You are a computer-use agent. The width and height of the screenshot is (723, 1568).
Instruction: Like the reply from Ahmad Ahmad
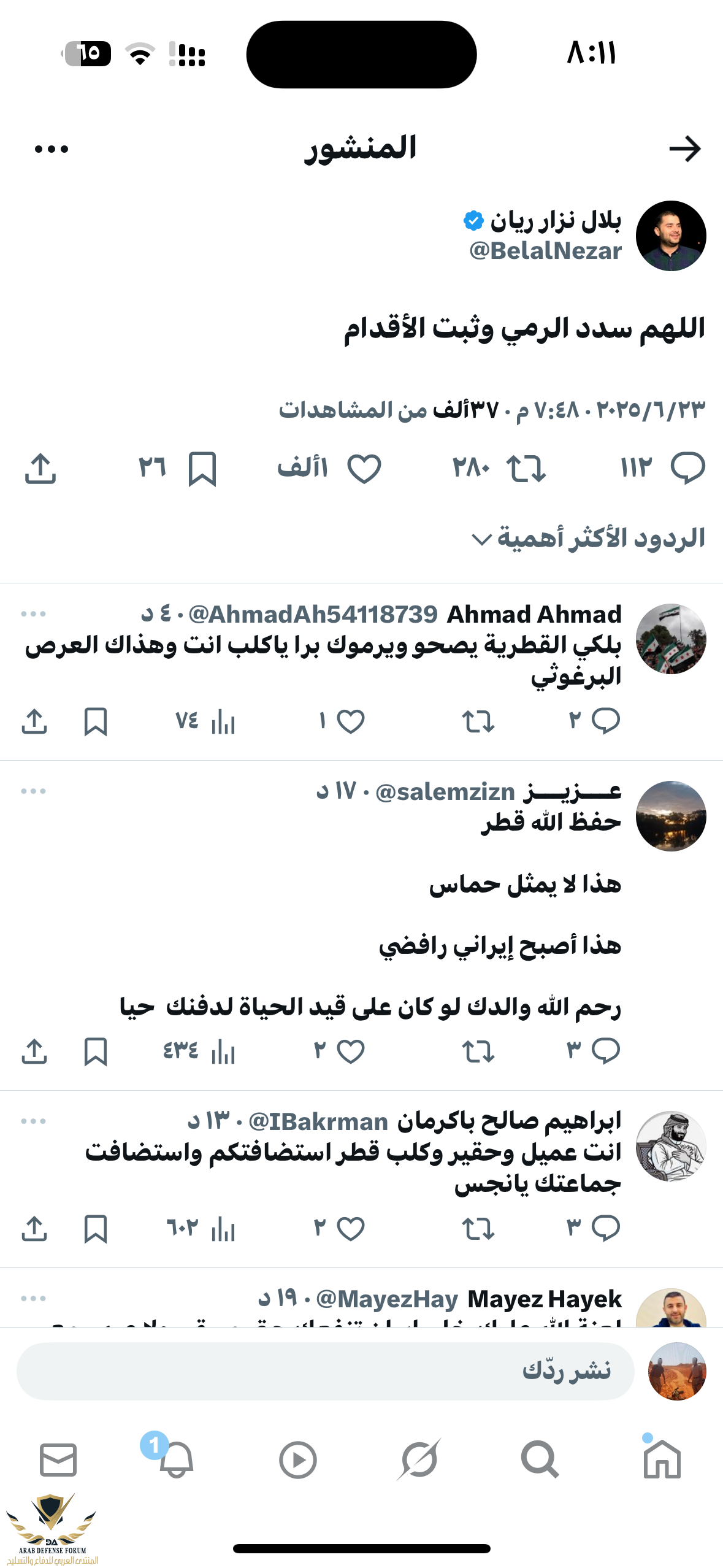point(351,721)
